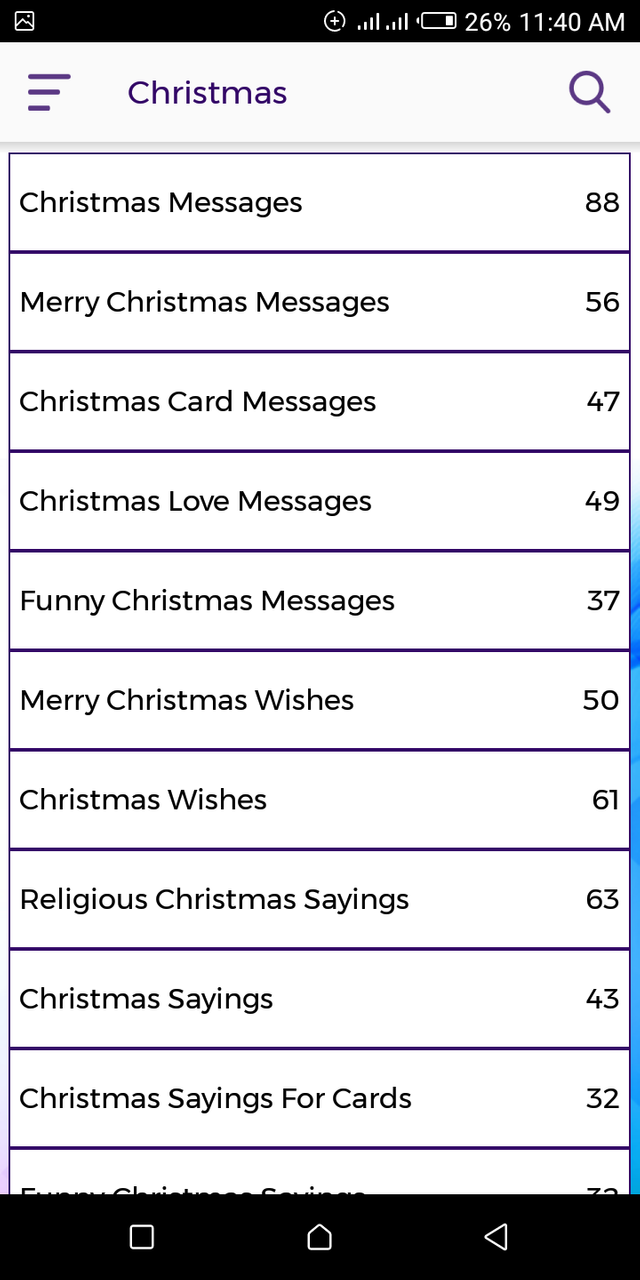
Task: Open Christmas Love Messages
Action: (320, 501)
